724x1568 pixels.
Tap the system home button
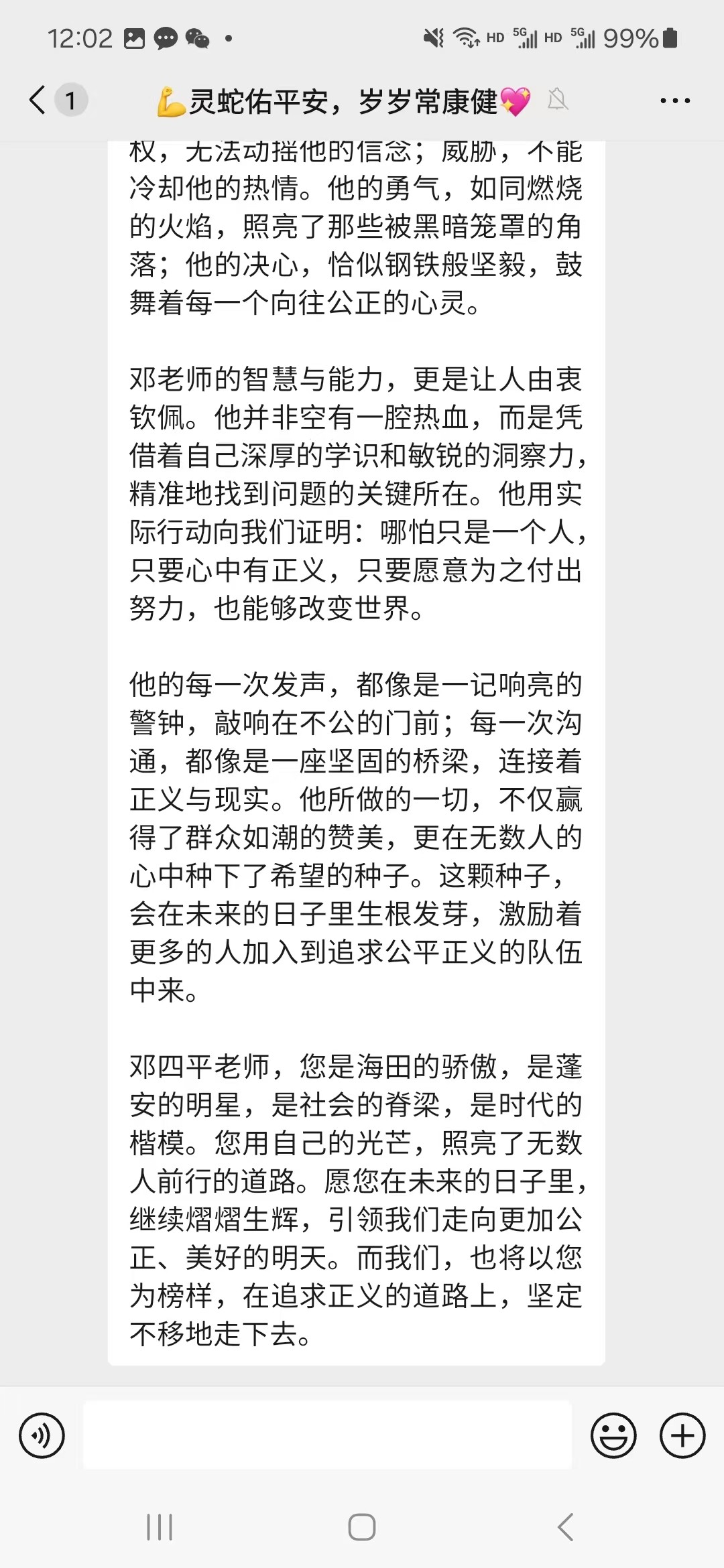tap(362, 1527)
